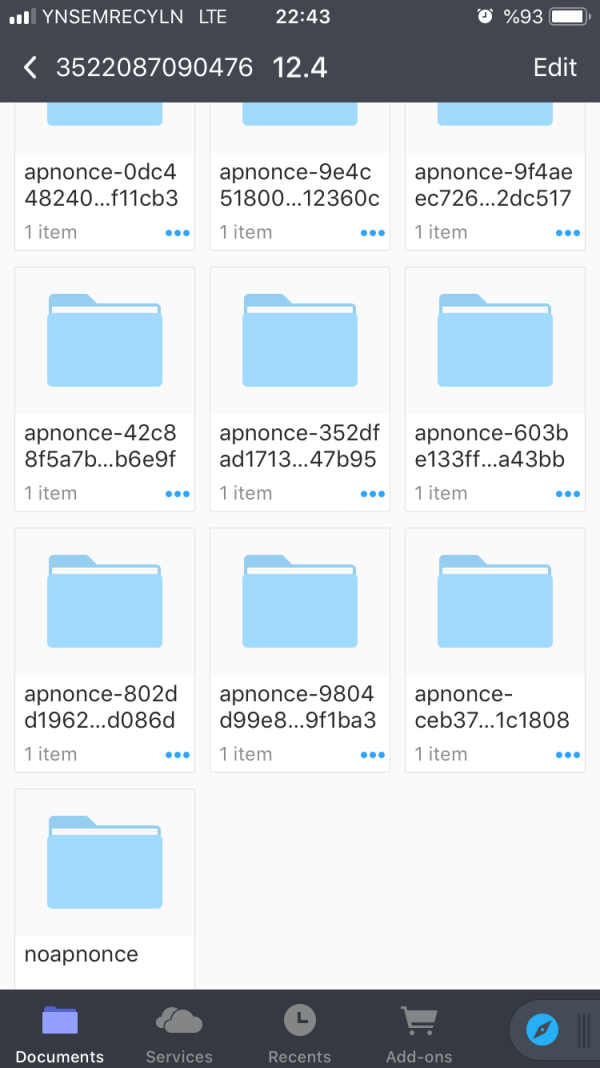This screenshot has height=1068, width=600.
Task: Go back to the previous folder
Action: pos(30,68)
